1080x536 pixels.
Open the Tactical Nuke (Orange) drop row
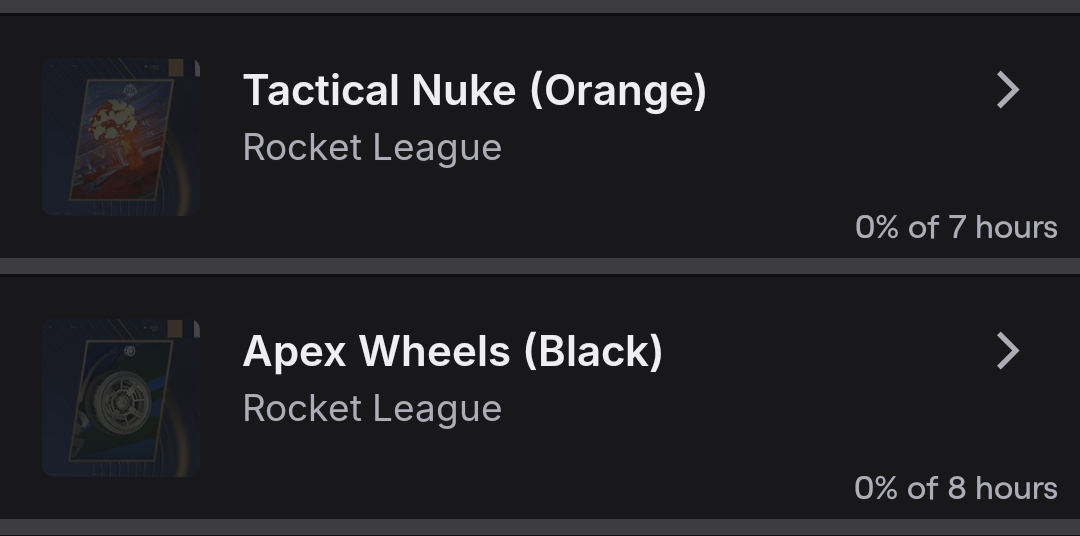tap(540, 136)
